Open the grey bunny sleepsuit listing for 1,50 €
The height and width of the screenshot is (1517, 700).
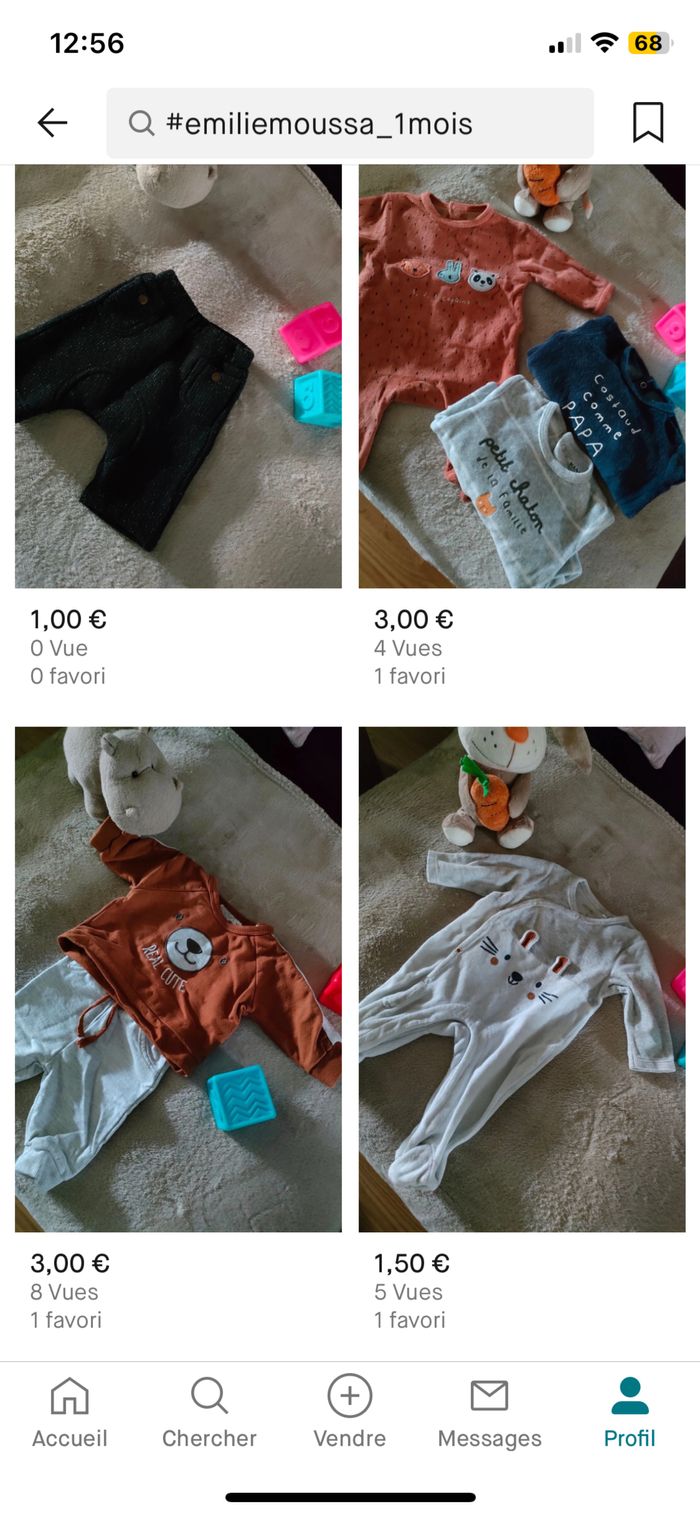pyautogui.click(x=522, y=979)
